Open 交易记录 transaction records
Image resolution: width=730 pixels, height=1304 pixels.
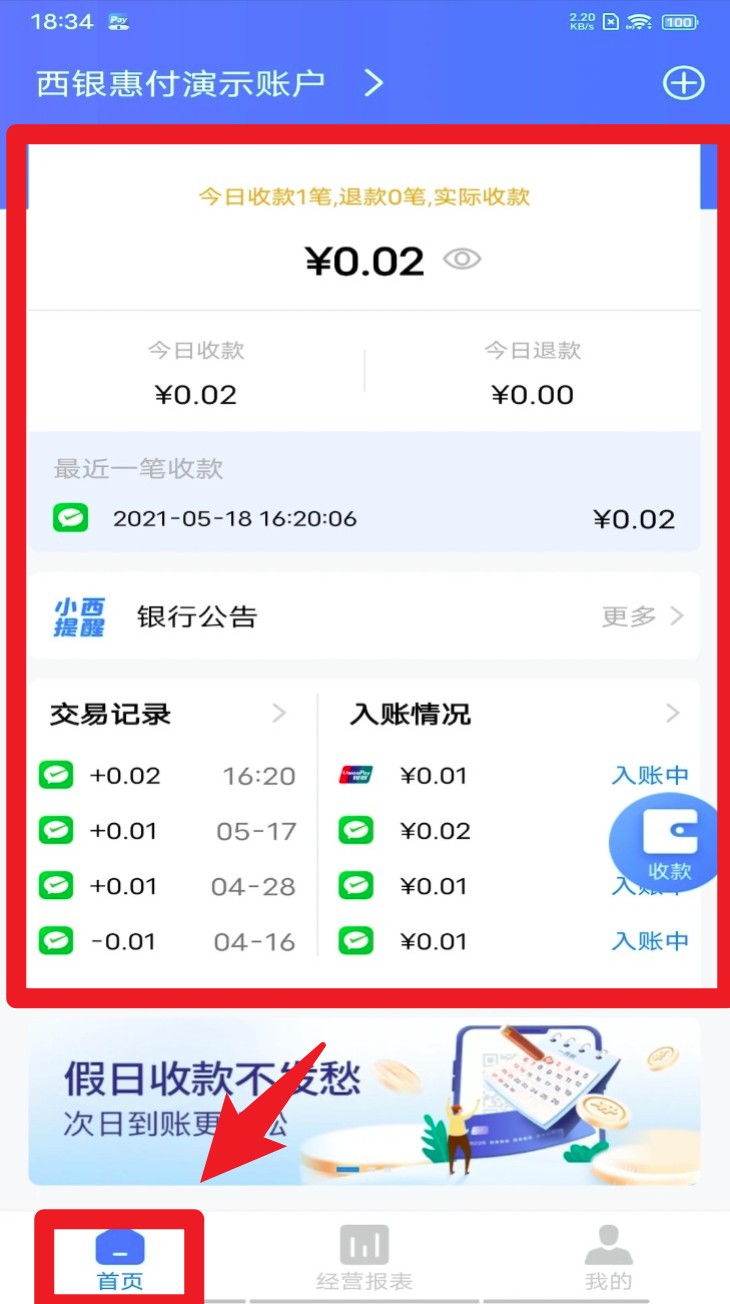[168, 714]
